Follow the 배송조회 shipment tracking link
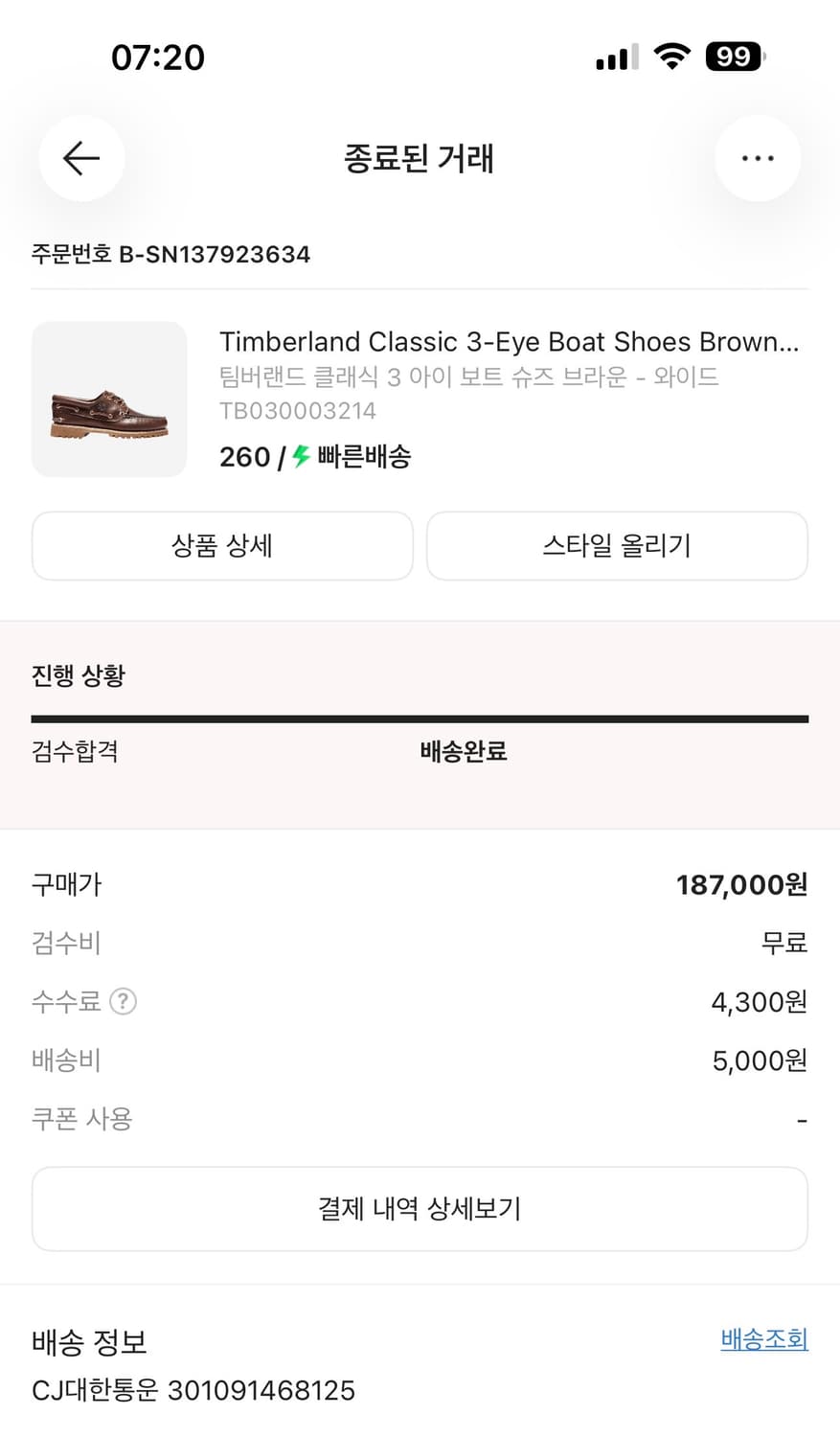 coord(763,1342)
